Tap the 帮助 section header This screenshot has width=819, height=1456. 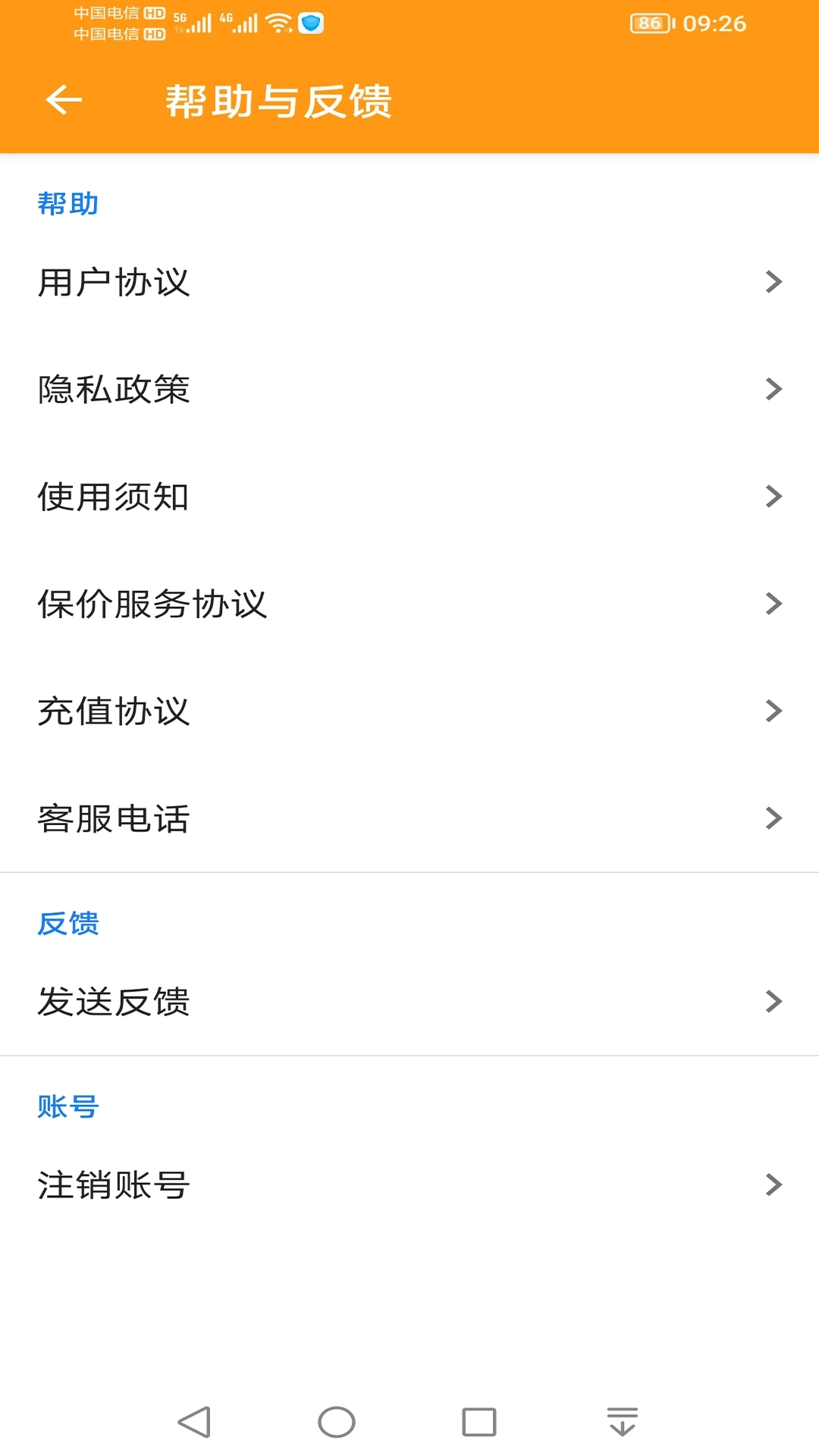pyautogui.click(x=66, y=203)
